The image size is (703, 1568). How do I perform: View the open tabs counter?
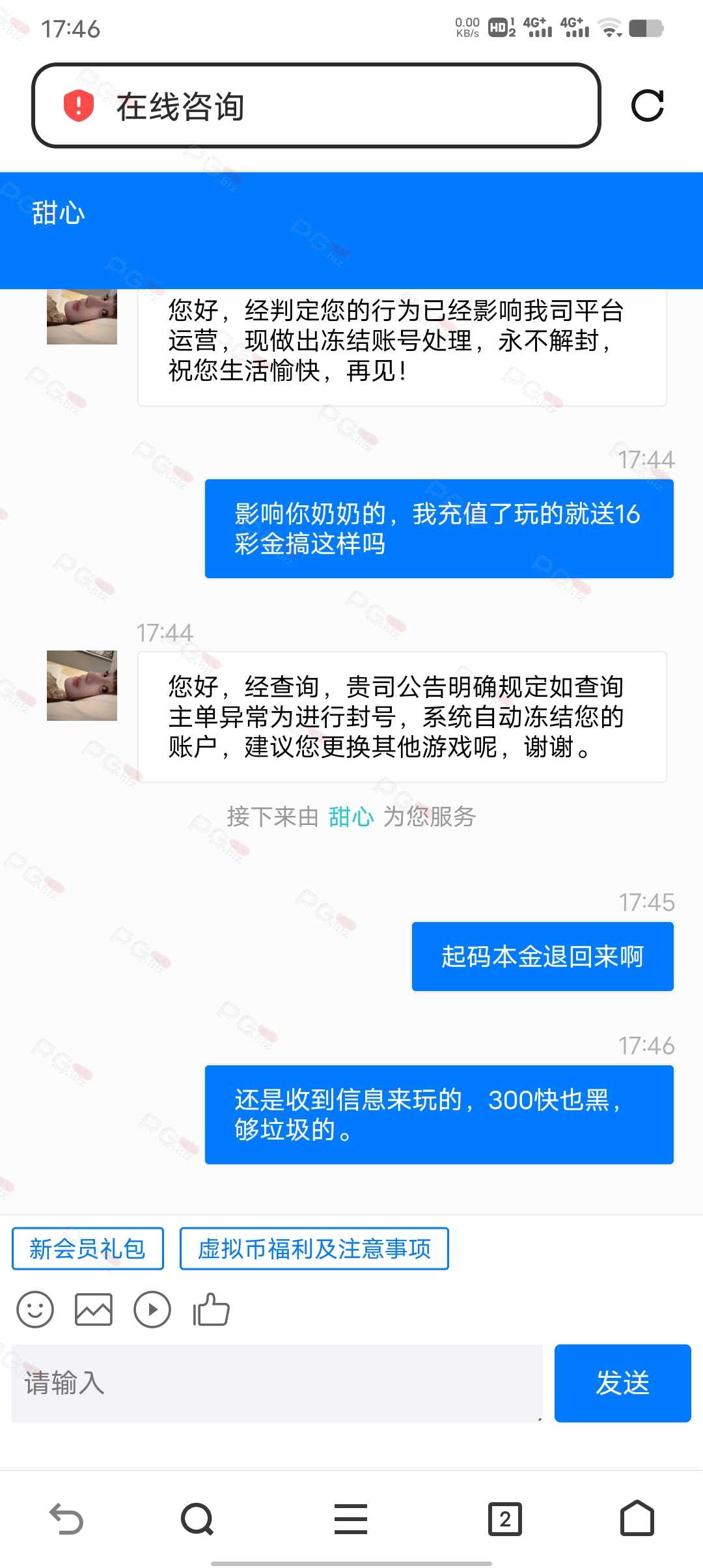pyautogui.click(x=505, y=1519)
